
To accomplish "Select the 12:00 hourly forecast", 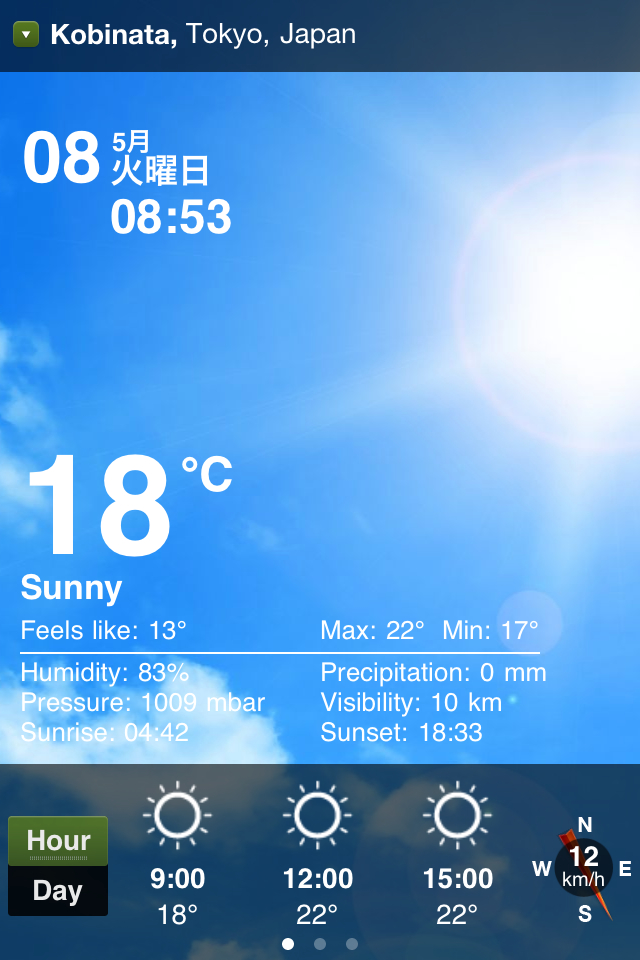I will click(317, 855).
